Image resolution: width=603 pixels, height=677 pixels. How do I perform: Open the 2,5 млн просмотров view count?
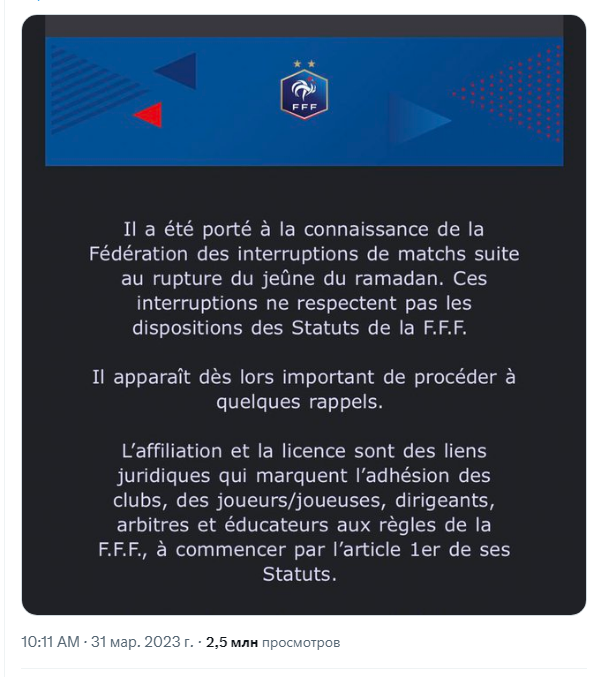272,642
